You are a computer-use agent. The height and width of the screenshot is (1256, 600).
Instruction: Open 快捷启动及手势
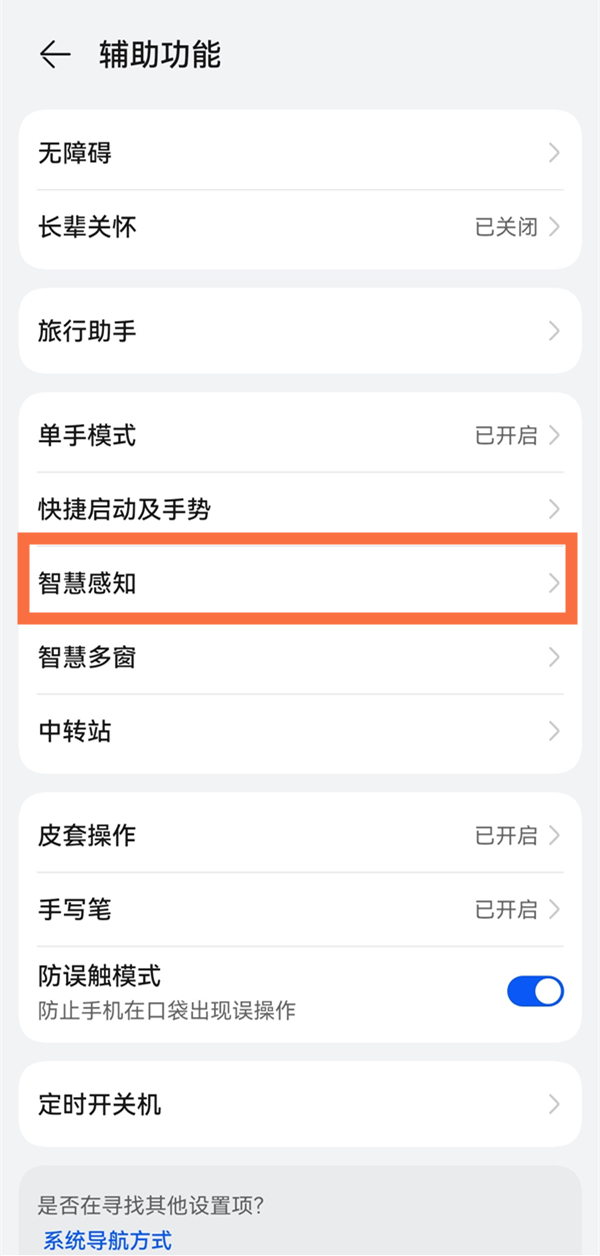[299, 509]
